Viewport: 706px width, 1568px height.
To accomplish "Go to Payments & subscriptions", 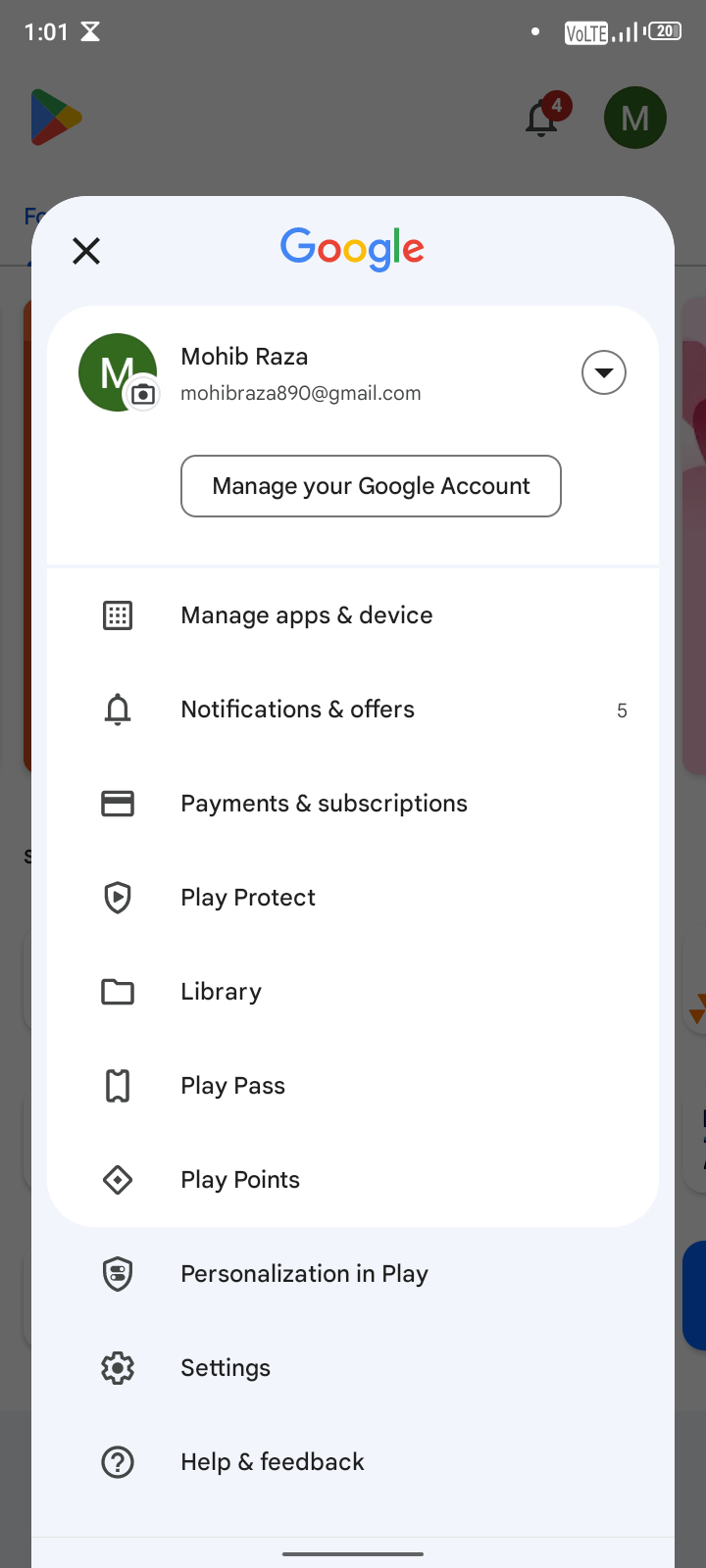I will click(x=353, y=804).
